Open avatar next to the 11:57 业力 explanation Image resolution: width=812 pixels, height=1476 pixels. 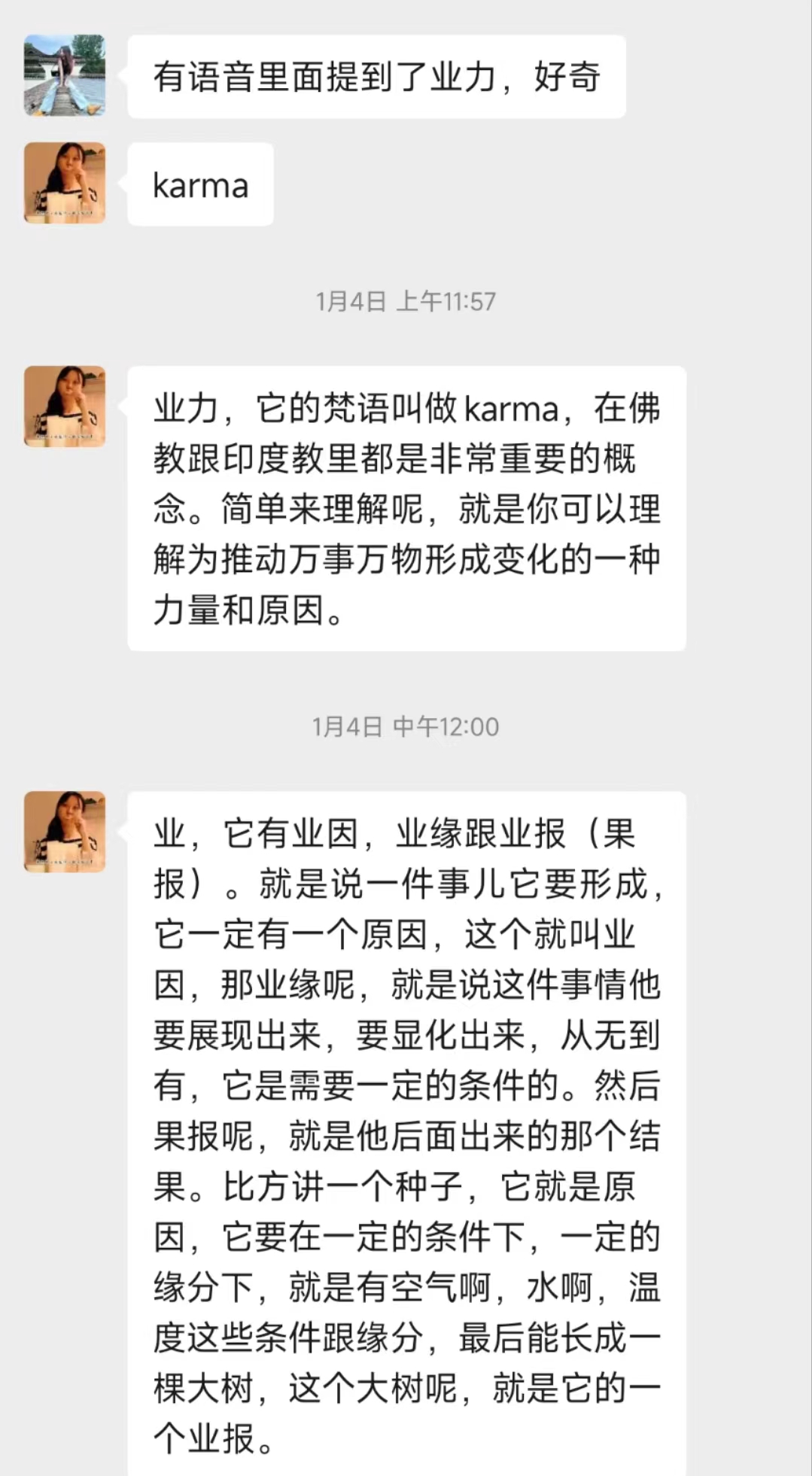pos(65,406)
